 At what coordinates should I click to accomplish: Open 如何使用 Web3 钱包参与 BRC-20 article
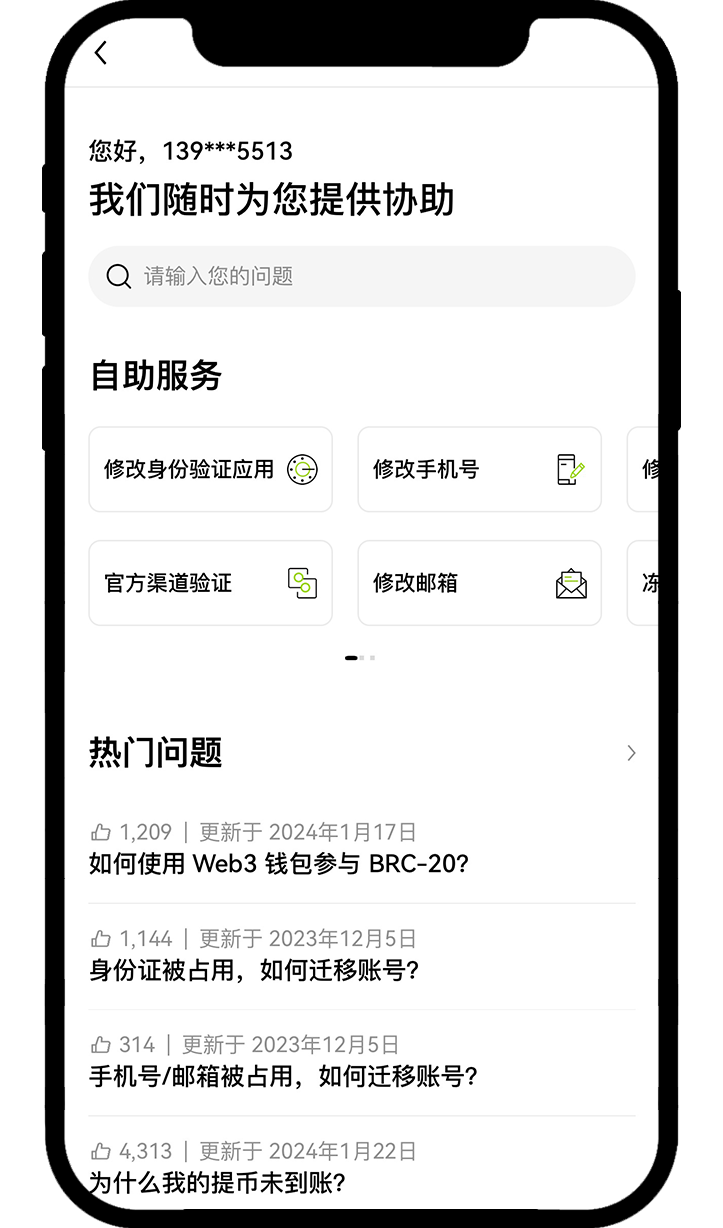281,863
